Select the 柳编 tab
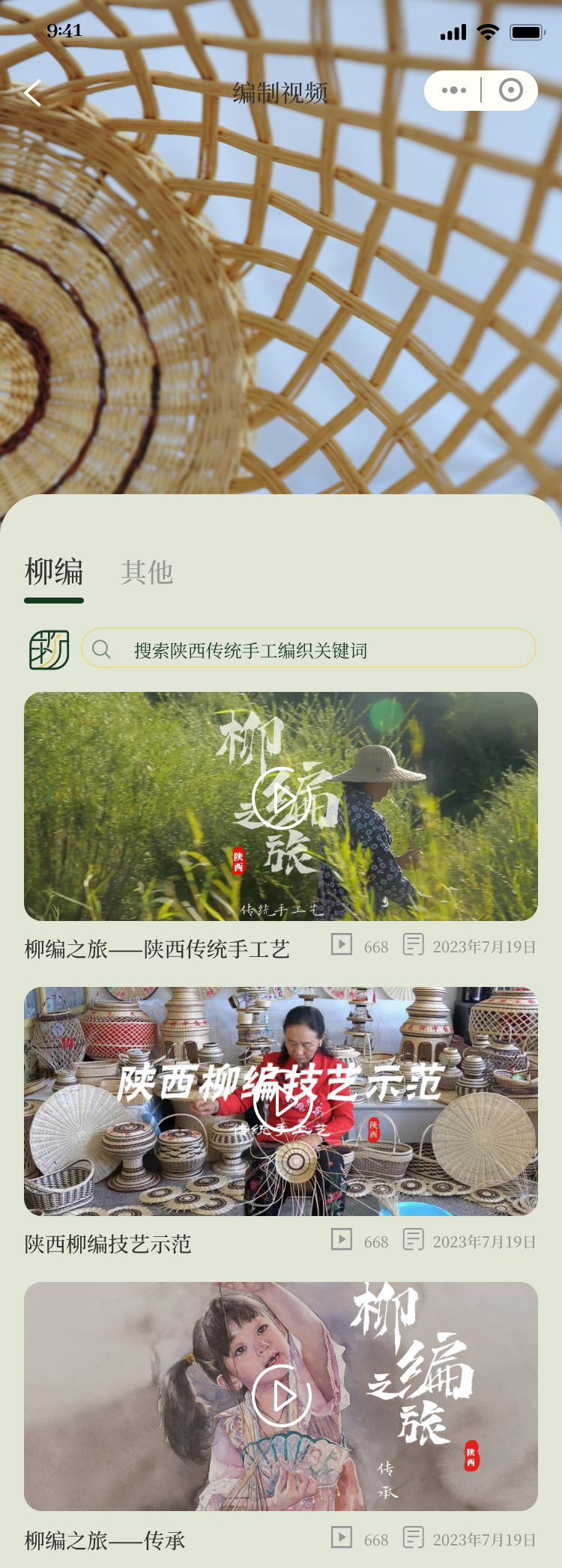The image size is (562, 1568). tap(54, 573)
